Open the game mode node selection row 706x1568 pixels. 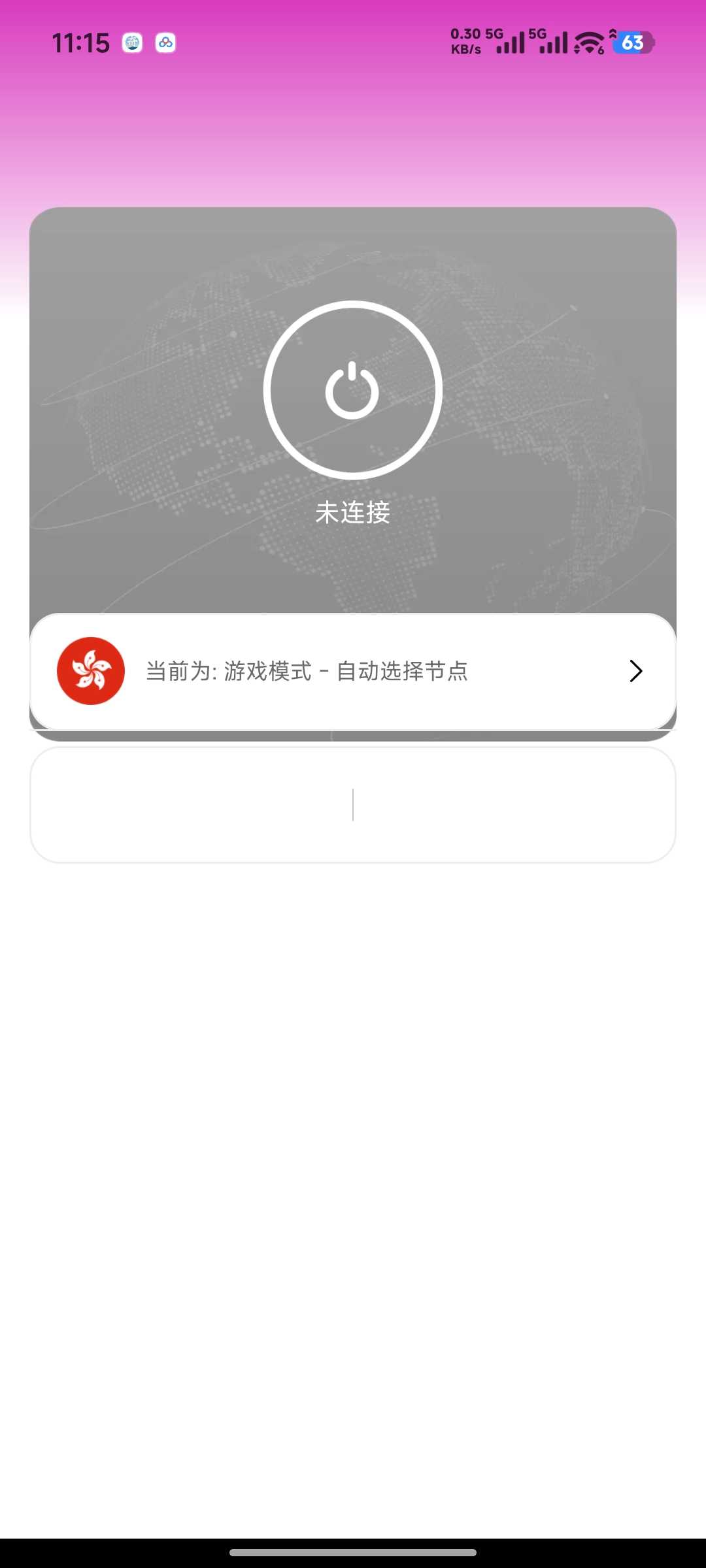click(353, 671)
